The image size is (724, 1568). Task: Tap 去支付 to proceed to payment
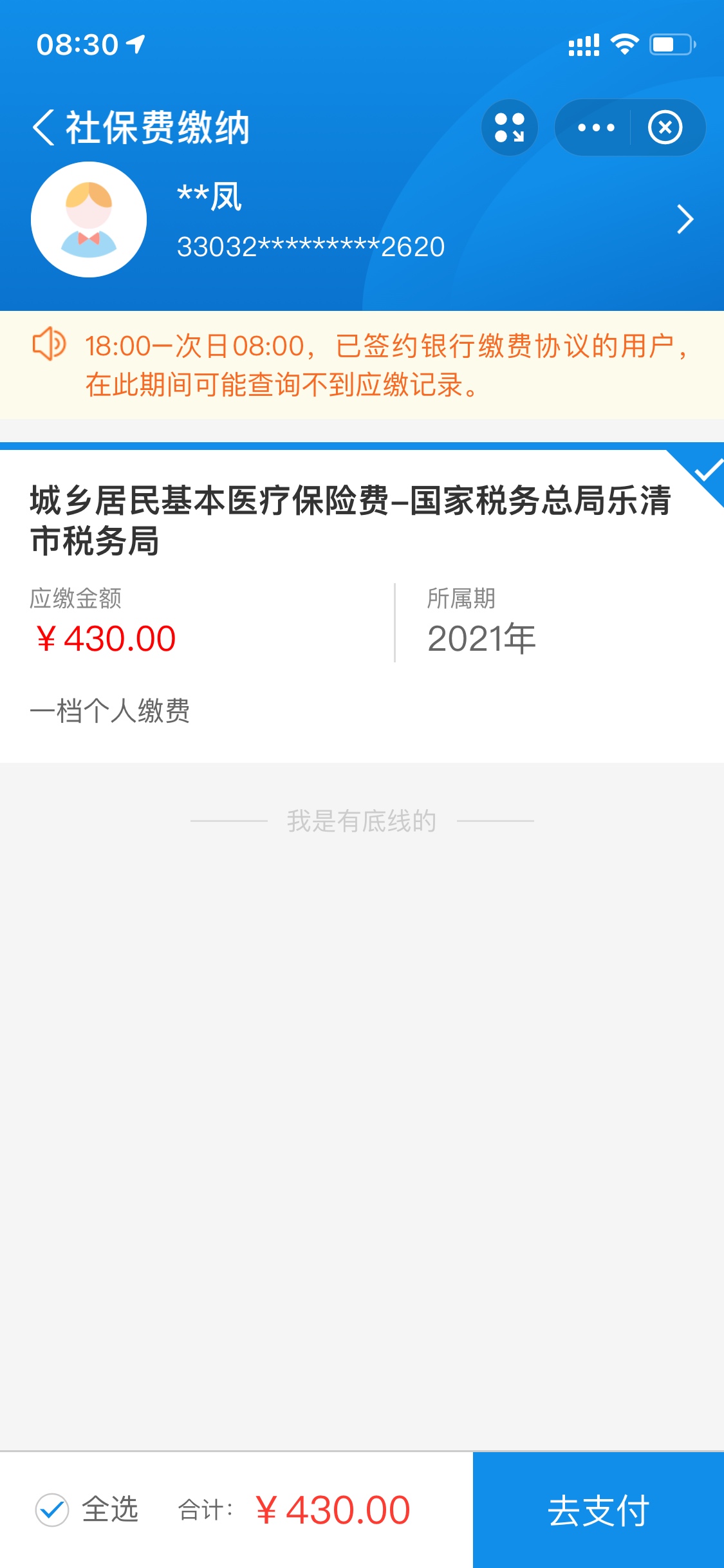tap(598, 1509)
